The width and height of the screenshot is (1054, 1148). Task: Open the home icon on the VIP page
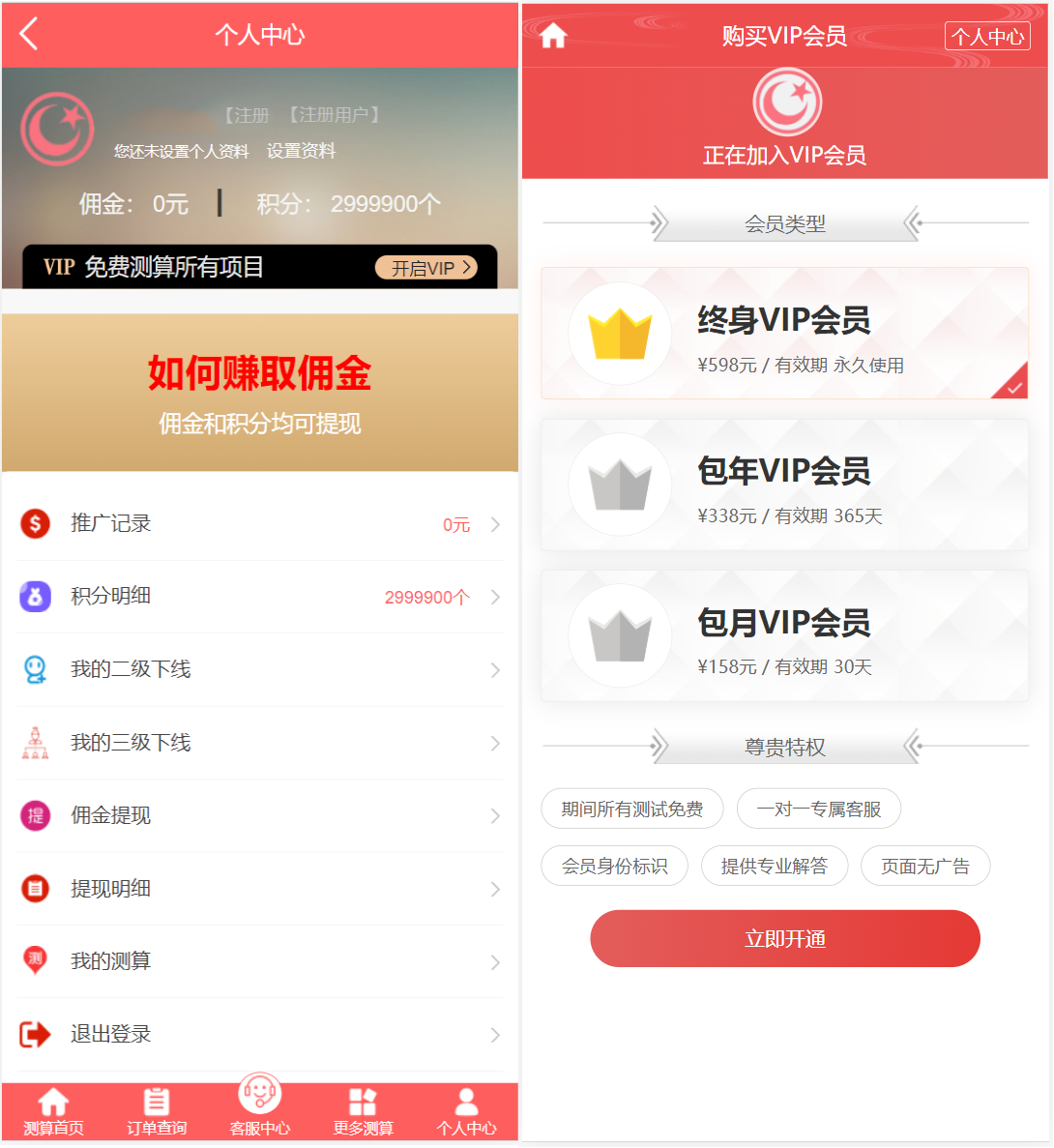(x=553, y=36)
